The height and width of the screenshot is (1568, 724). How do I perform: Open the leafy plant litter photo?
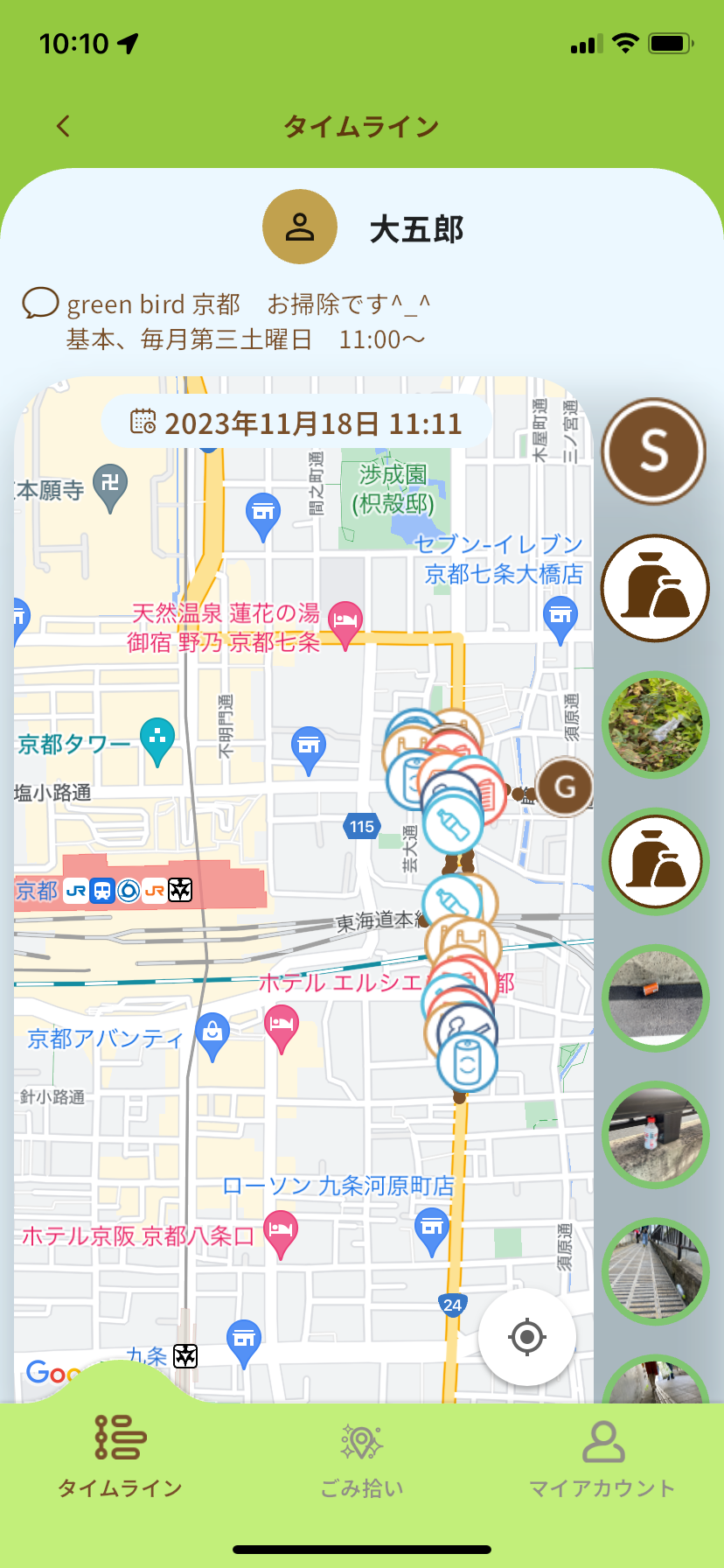click(x=655, y=724)
